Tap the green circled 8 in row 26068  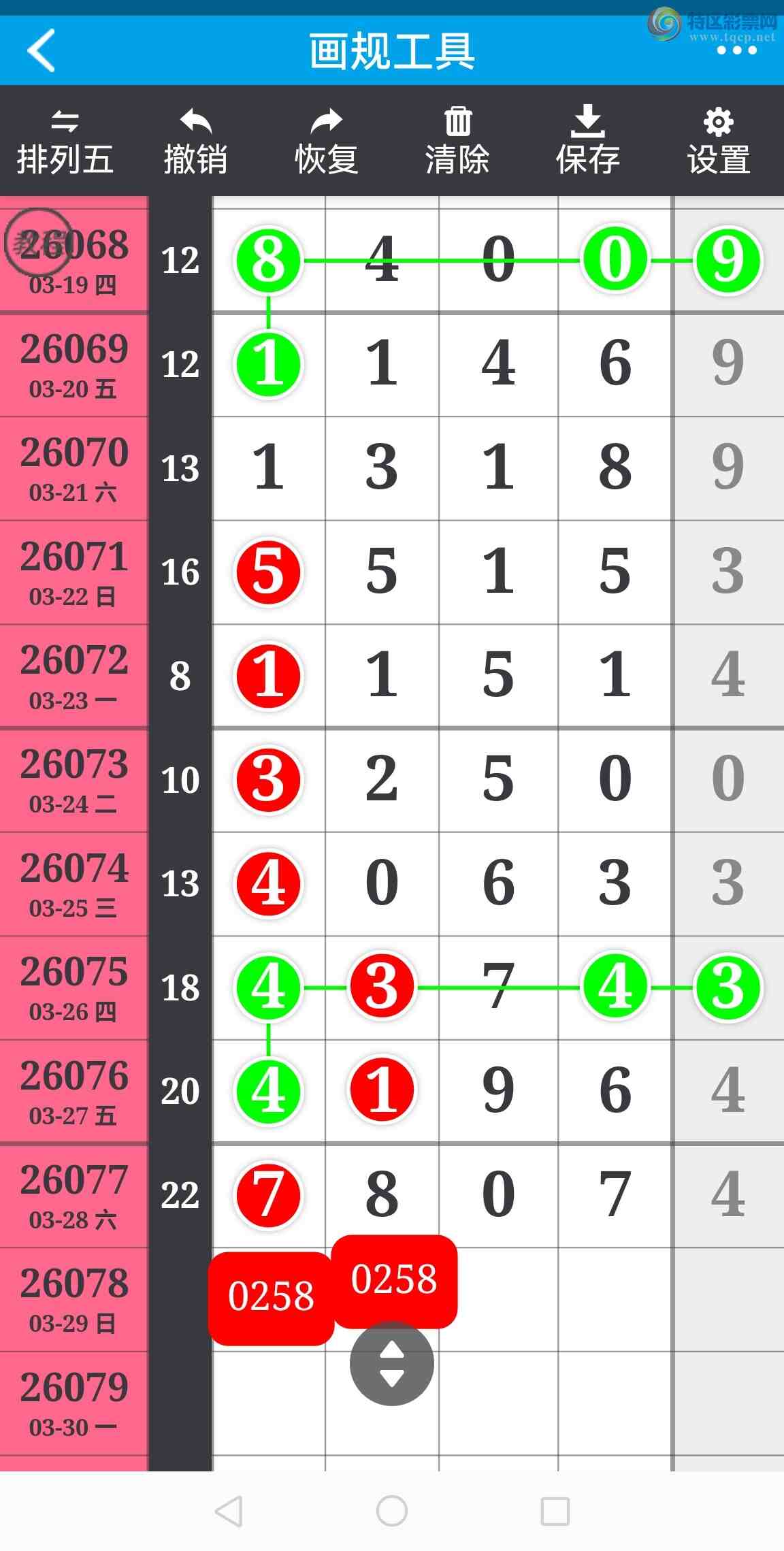[x=268, y=260]
